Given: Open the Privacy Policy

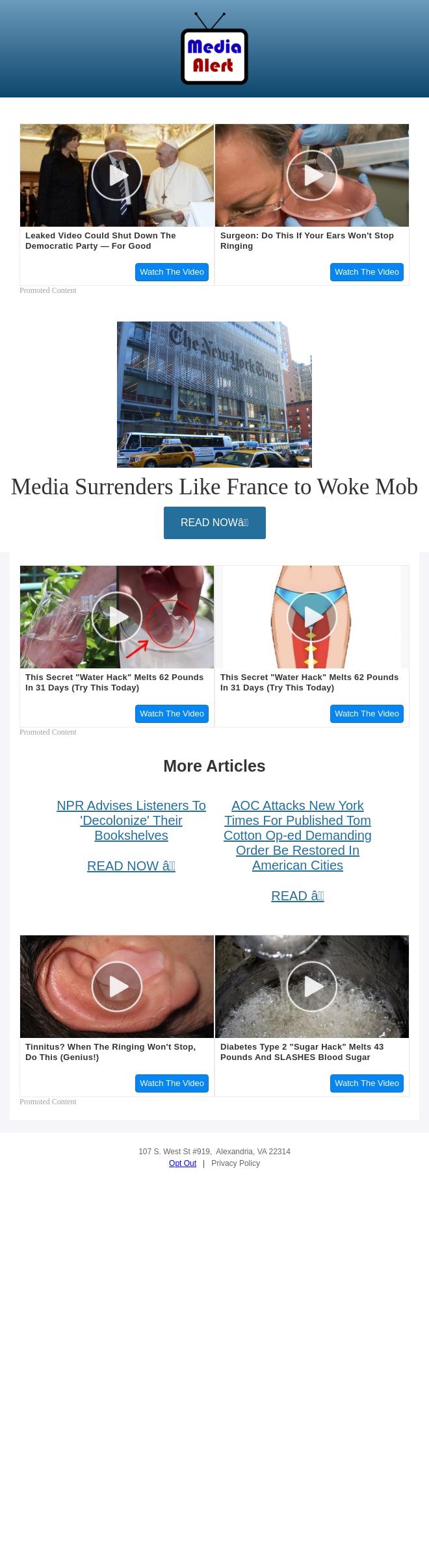Looking at the screenshot, I should pyautogui.click(x=235, y=1163).
